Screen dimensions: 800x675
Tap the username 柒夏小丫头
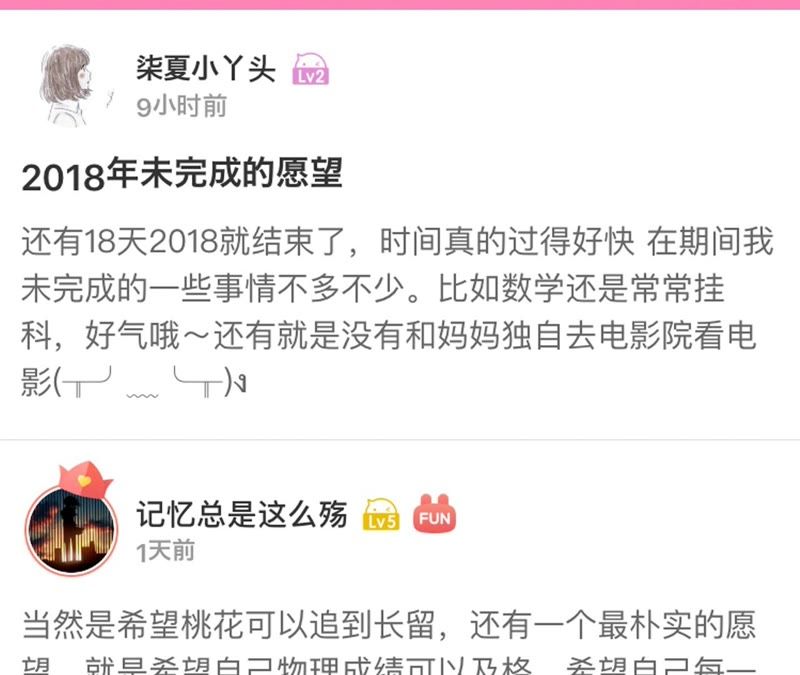tap(205, 68)
